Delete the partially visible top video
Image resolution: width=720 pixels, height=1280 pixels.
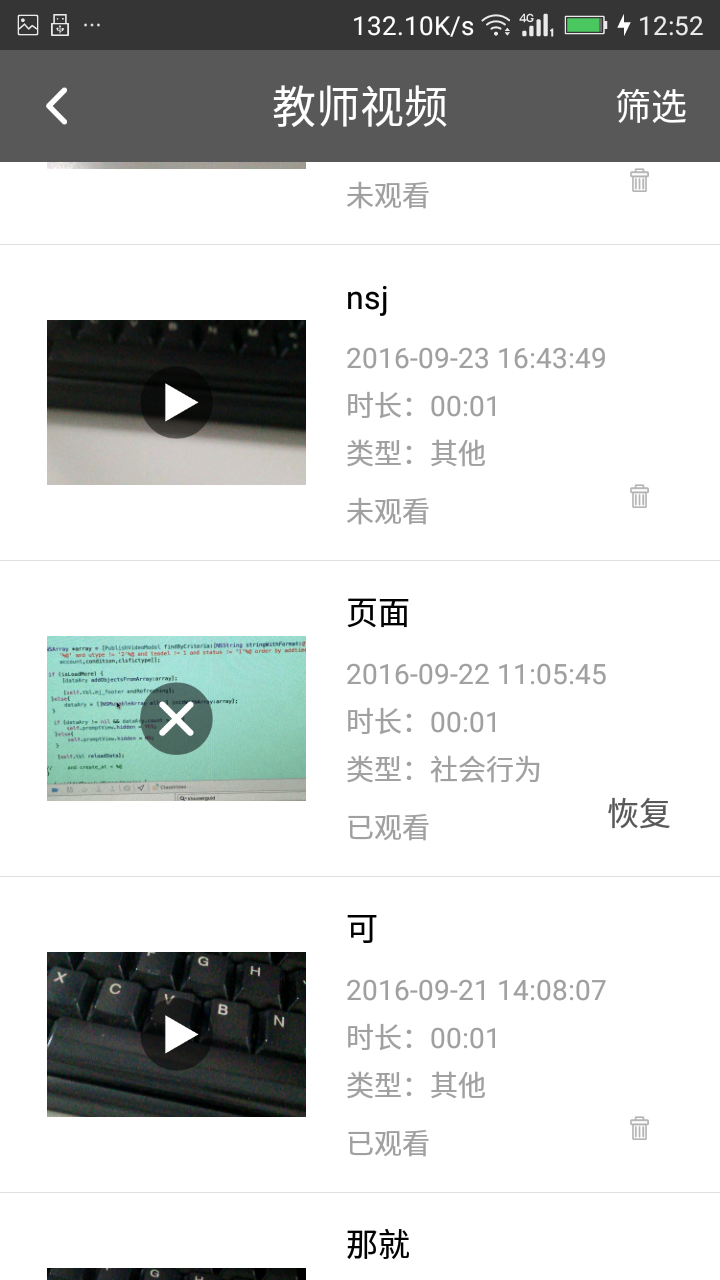(x=639, y=180)
